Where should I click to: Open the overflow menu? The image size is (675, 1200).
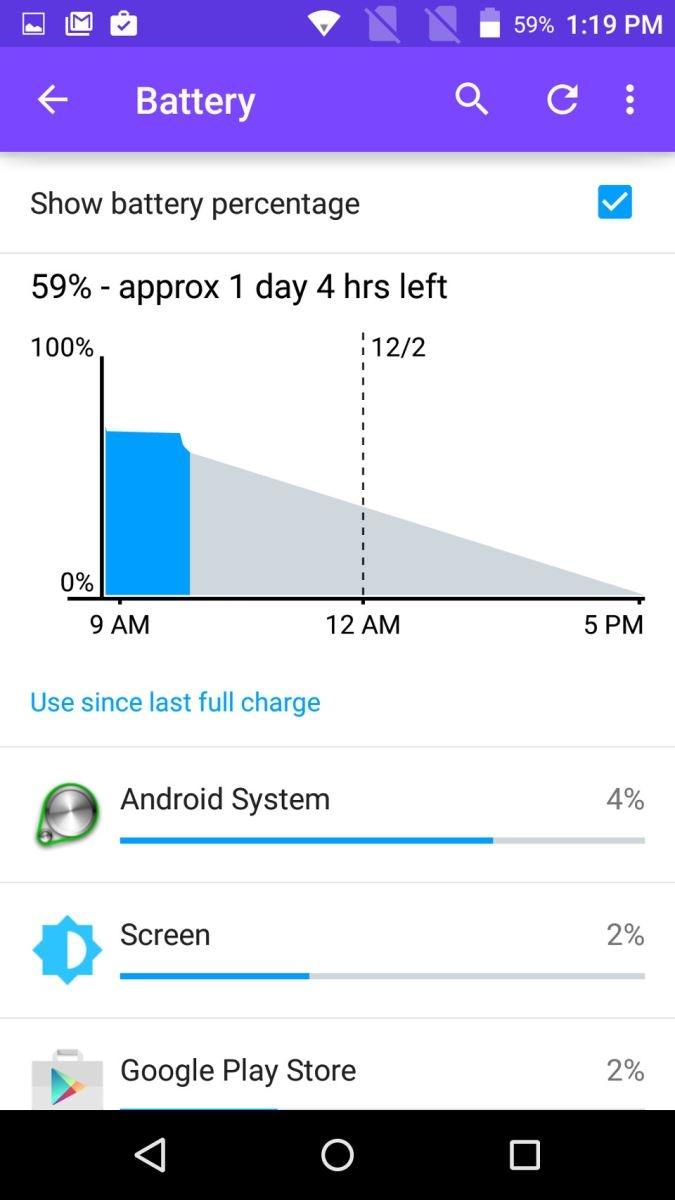pos(629,99)
